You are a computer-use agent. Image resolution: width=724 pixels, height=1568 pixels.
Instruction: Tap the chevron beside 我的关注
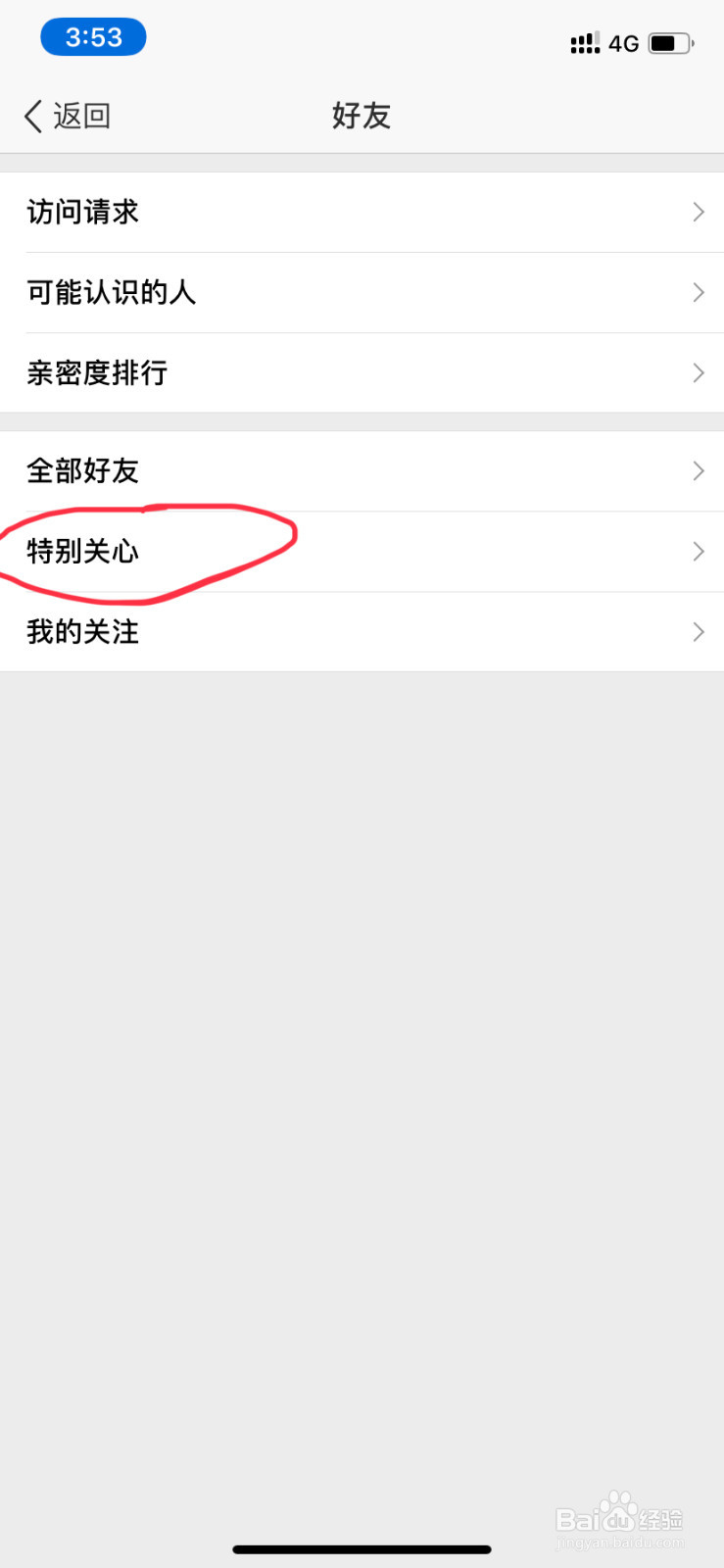click(x=698, y=632)
